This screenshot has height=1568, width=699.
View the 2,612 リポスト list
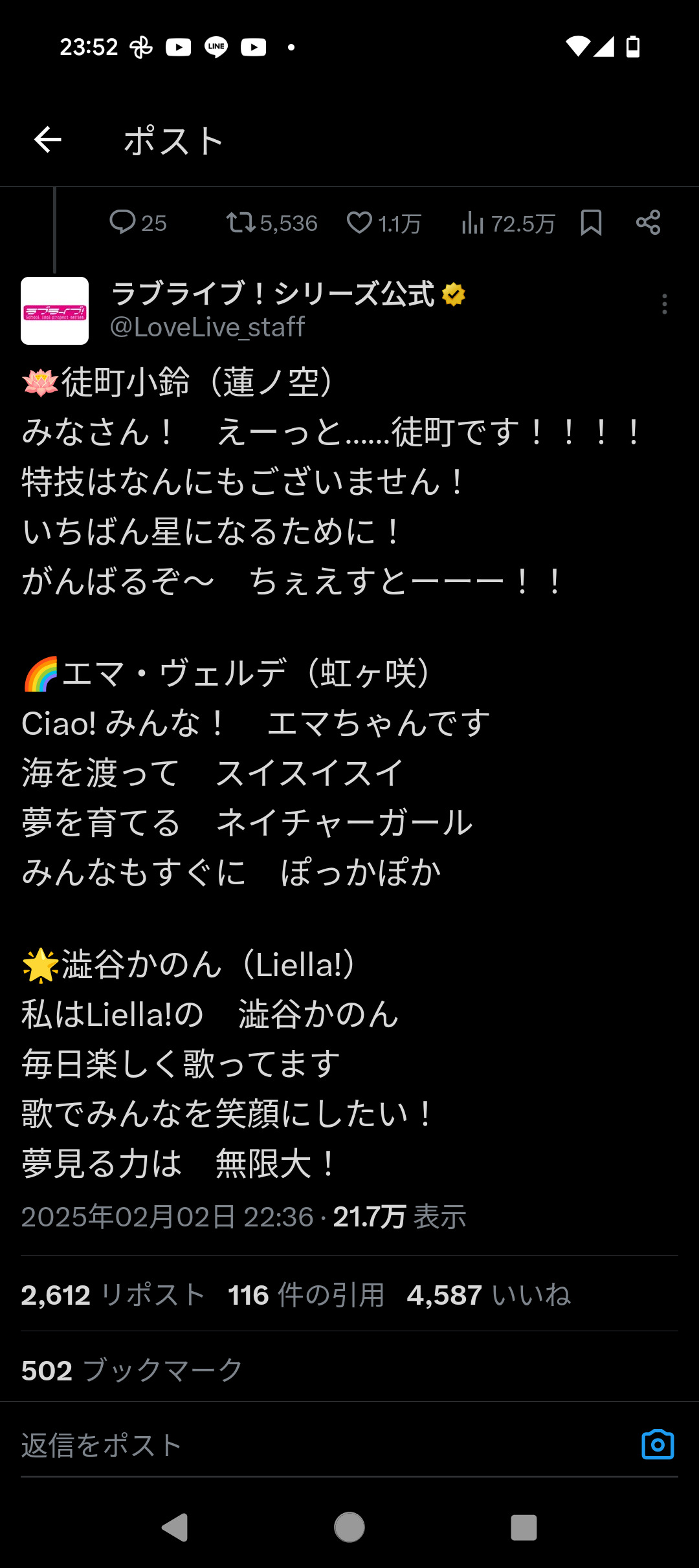pos(113,1295)
